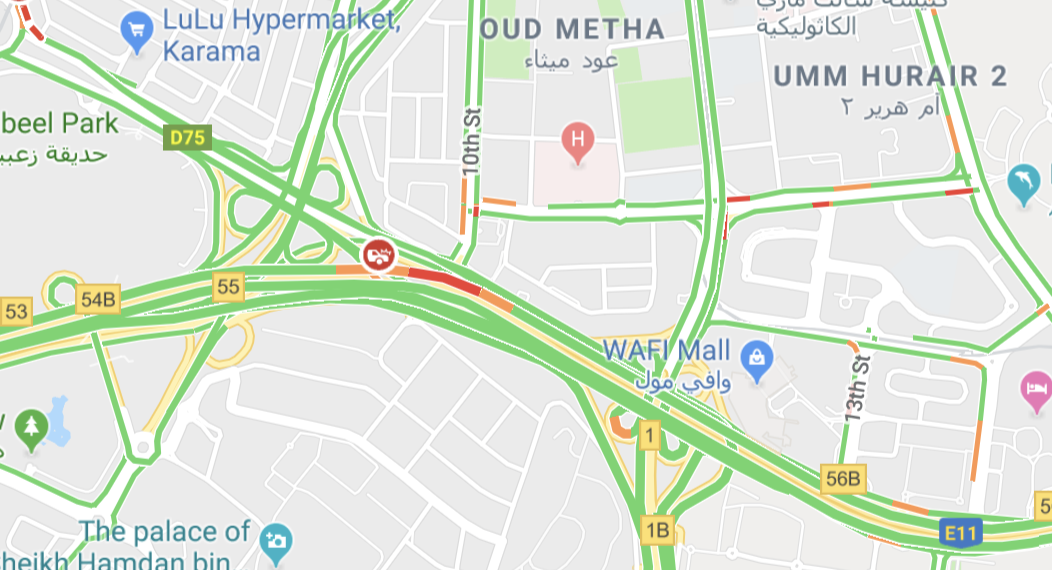
Task: Open the pink hotel pin
Action: click(x=1035, y=386)
